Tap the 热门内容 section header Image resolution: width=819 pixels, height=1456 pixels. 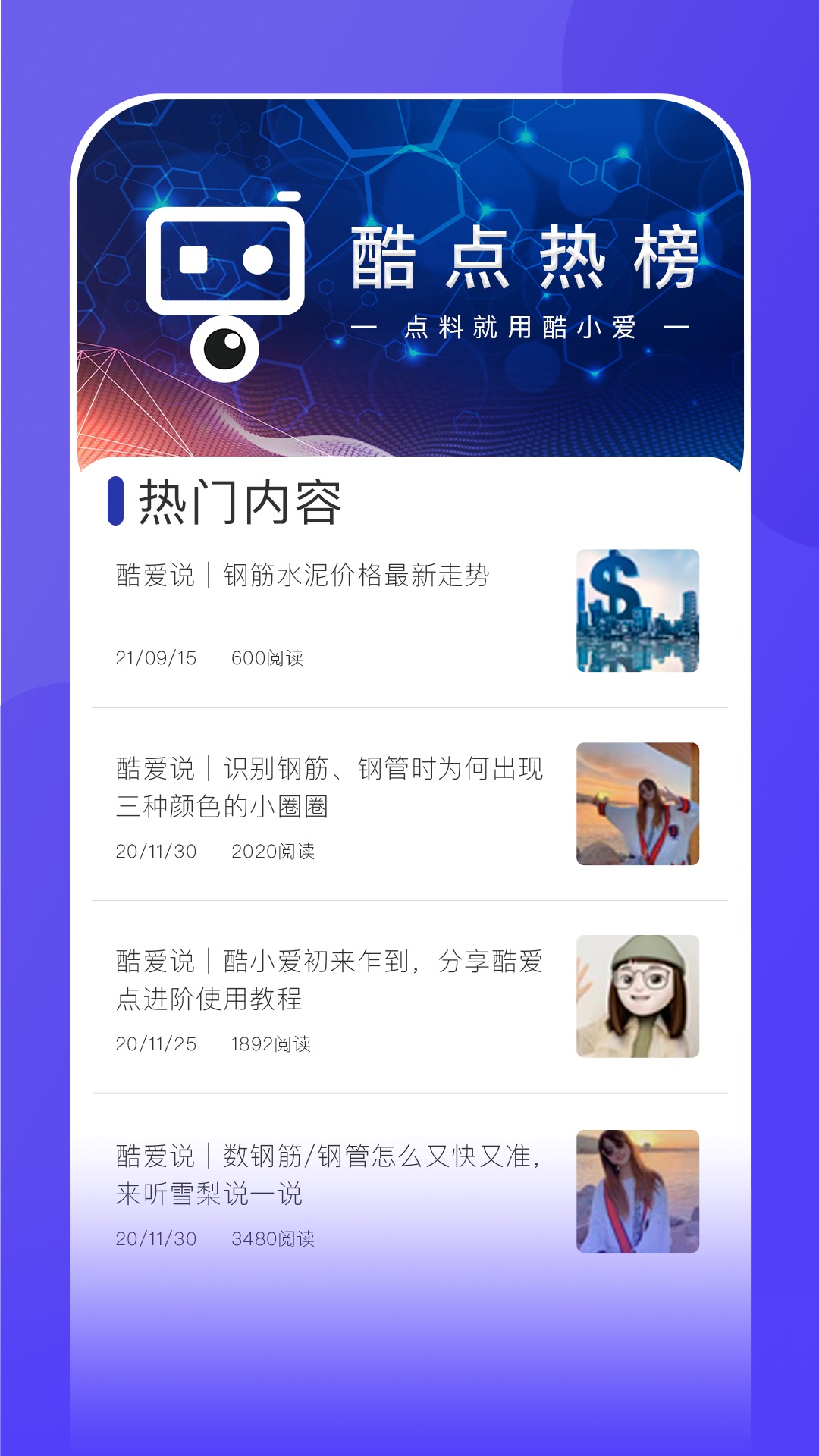(243, 499)
